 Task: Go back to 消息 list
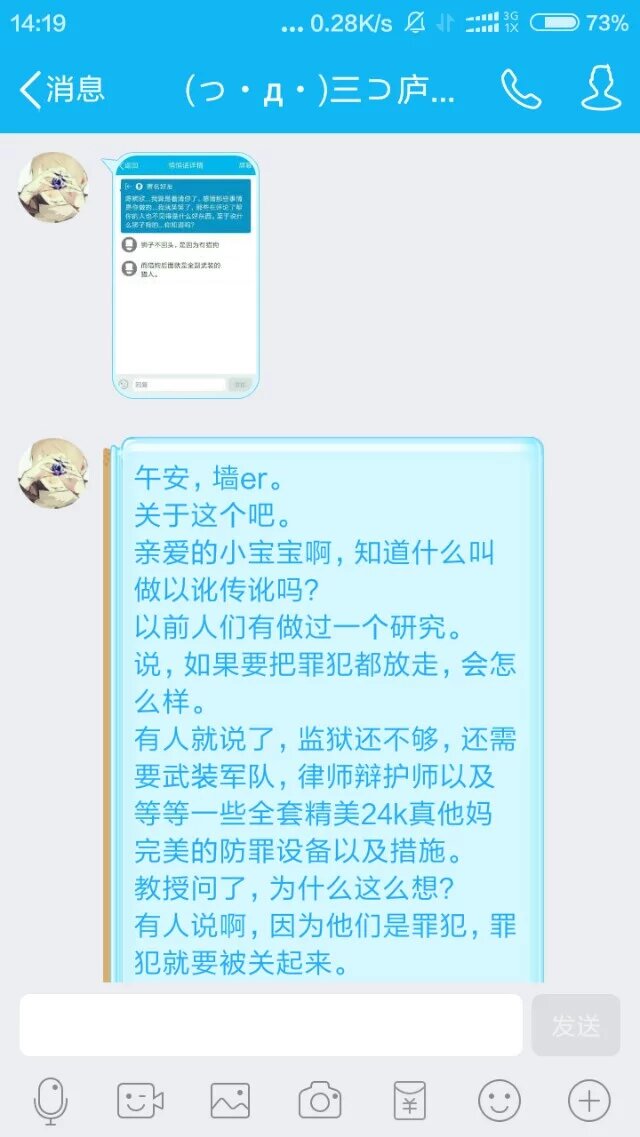[x=60, y=90]
